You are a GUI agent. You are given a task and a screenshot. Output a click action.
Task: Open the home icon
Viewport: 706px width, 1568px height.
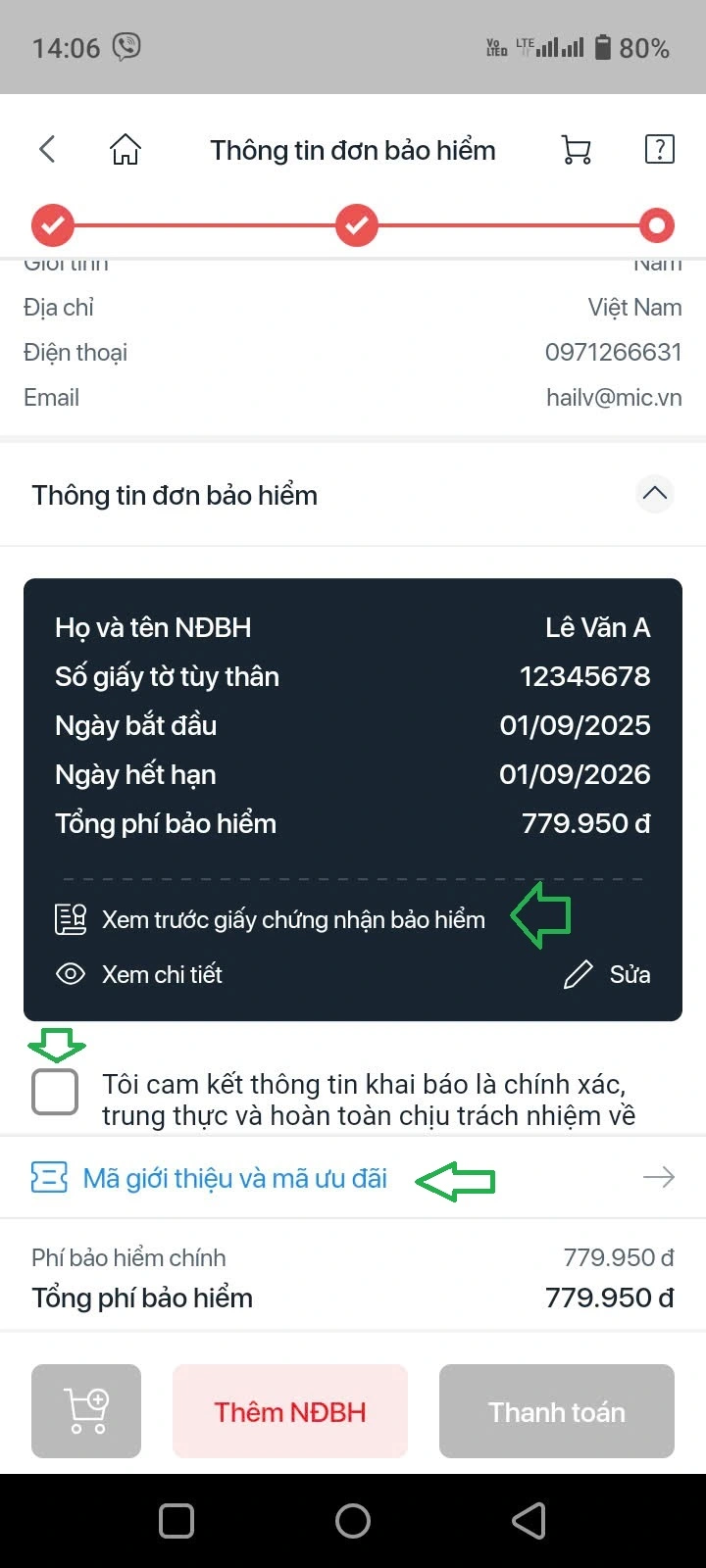[125, 149]
